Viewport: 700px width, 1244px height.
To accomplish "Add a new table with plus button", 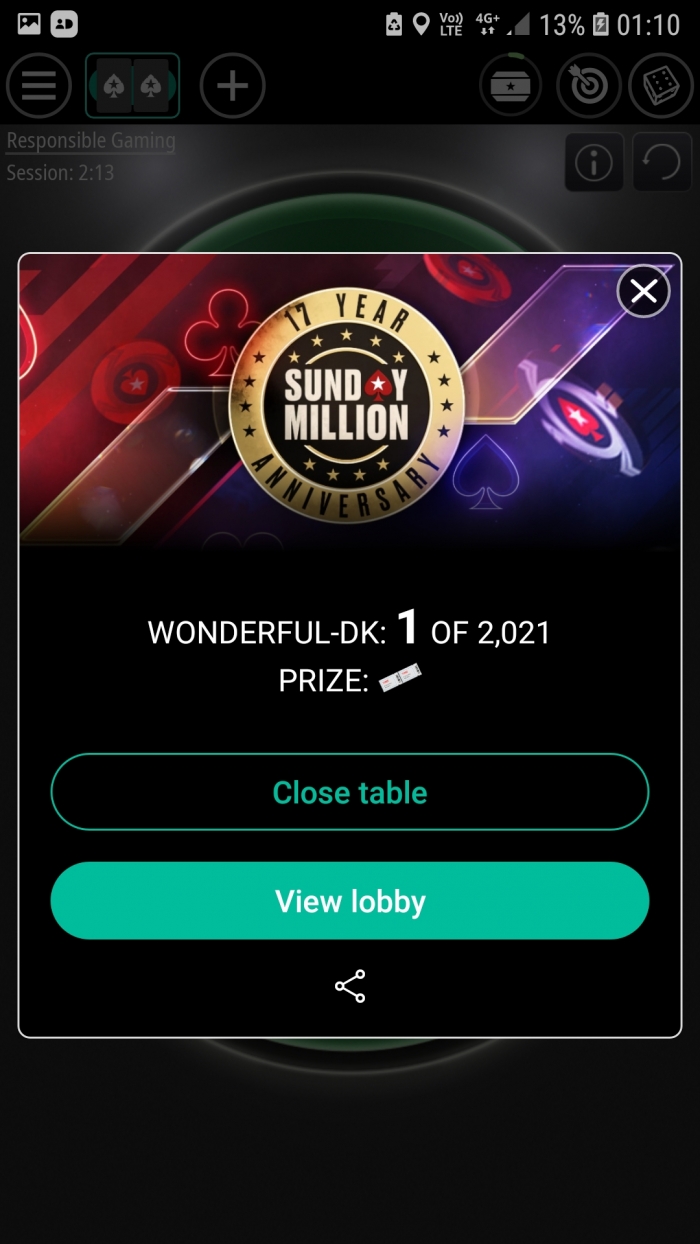I will click(232, 86).
